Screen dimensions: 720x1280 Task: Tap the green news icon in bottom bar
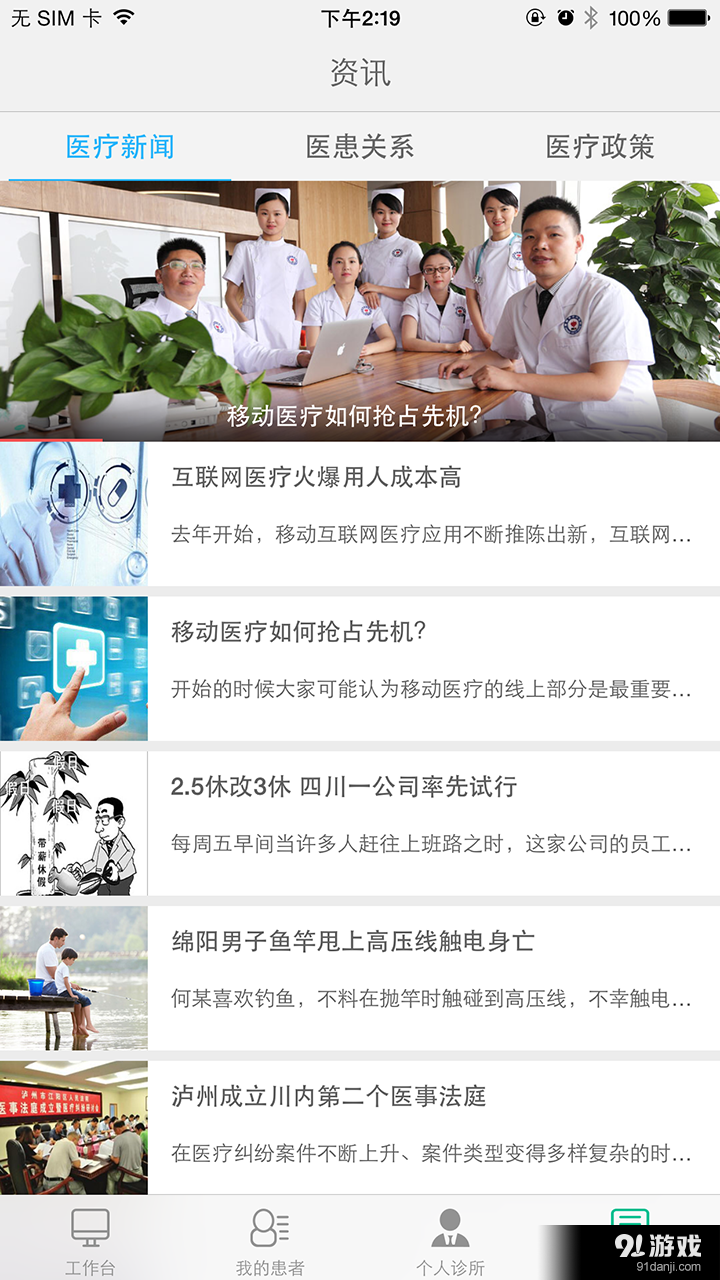click(x=630, y=1220)
